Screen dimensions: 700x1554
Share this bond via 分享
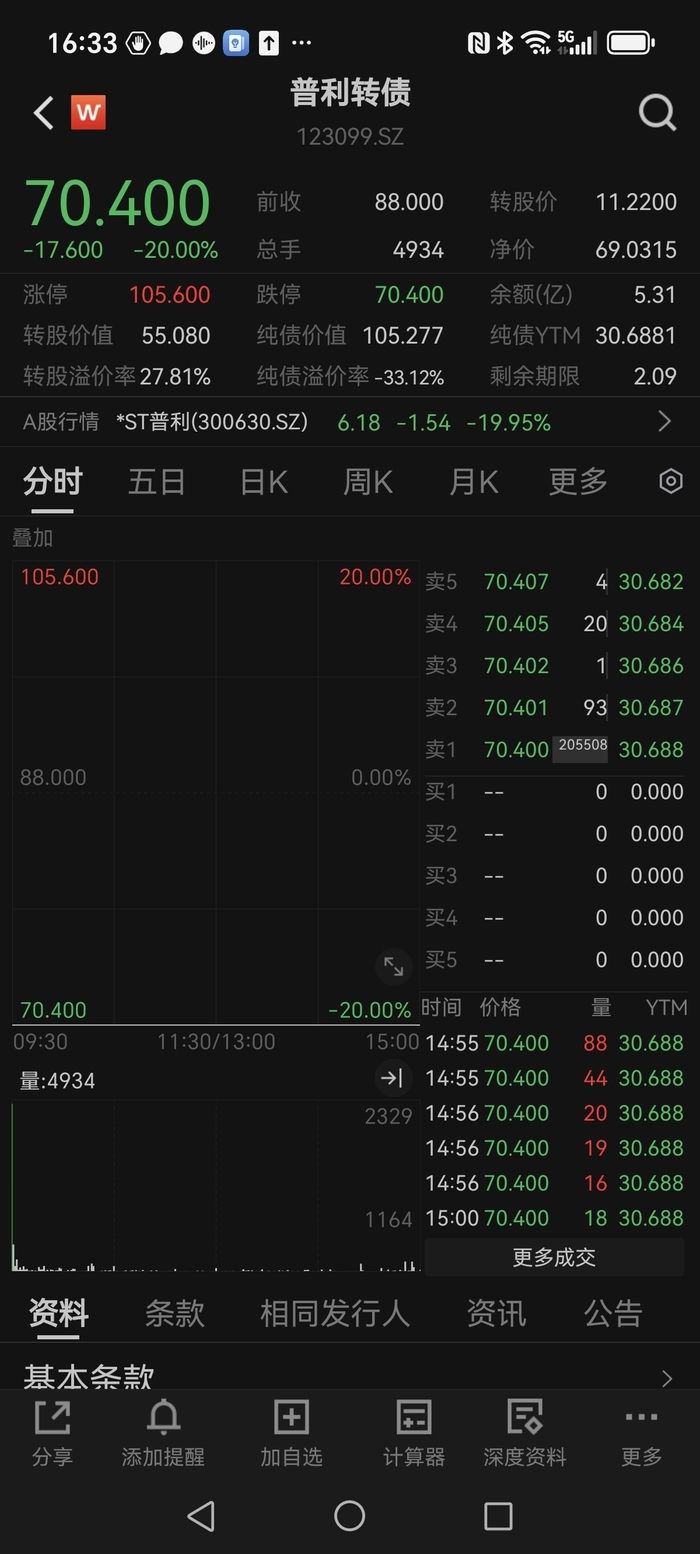(x=52, y=1434)
